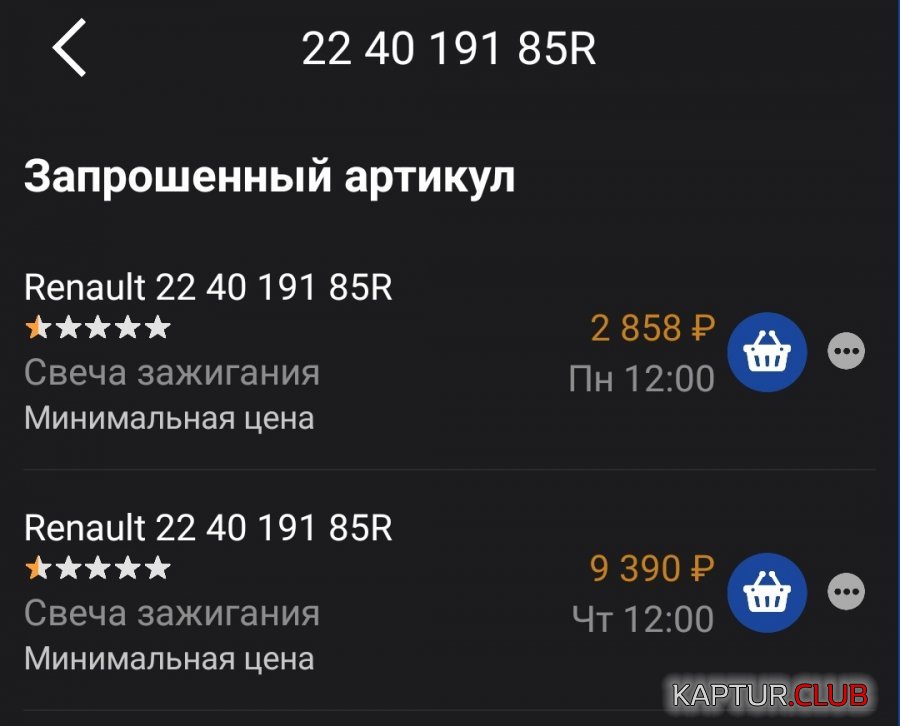Viewport: 900px width, 726px height.
Task: Add the 9 390 ₽ spark plug to cart
Action: [x=767, y=593]
